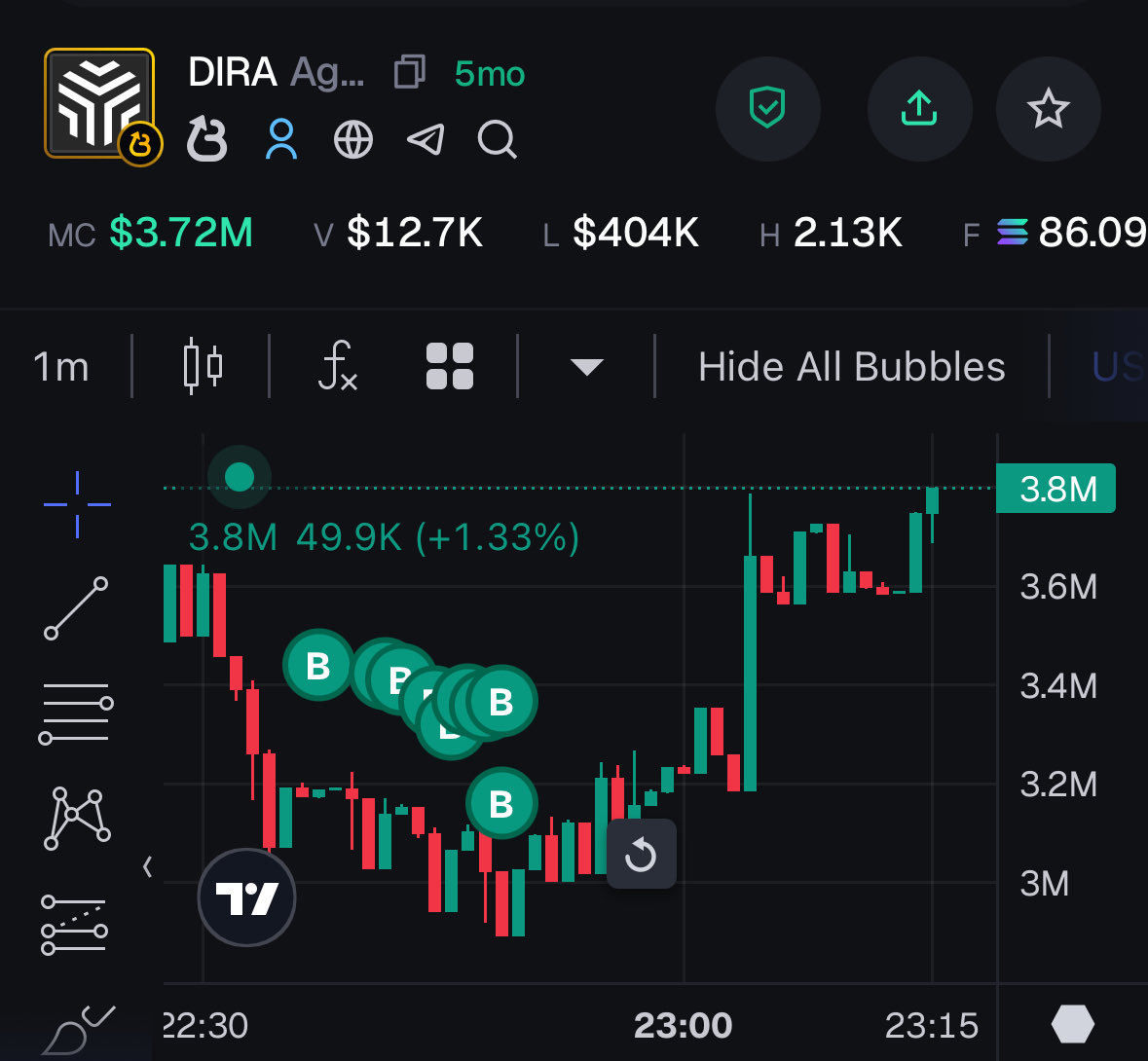Select the crosshair cursor tool
This screenshot has height=1061, width=1148.
coord(77,504)
